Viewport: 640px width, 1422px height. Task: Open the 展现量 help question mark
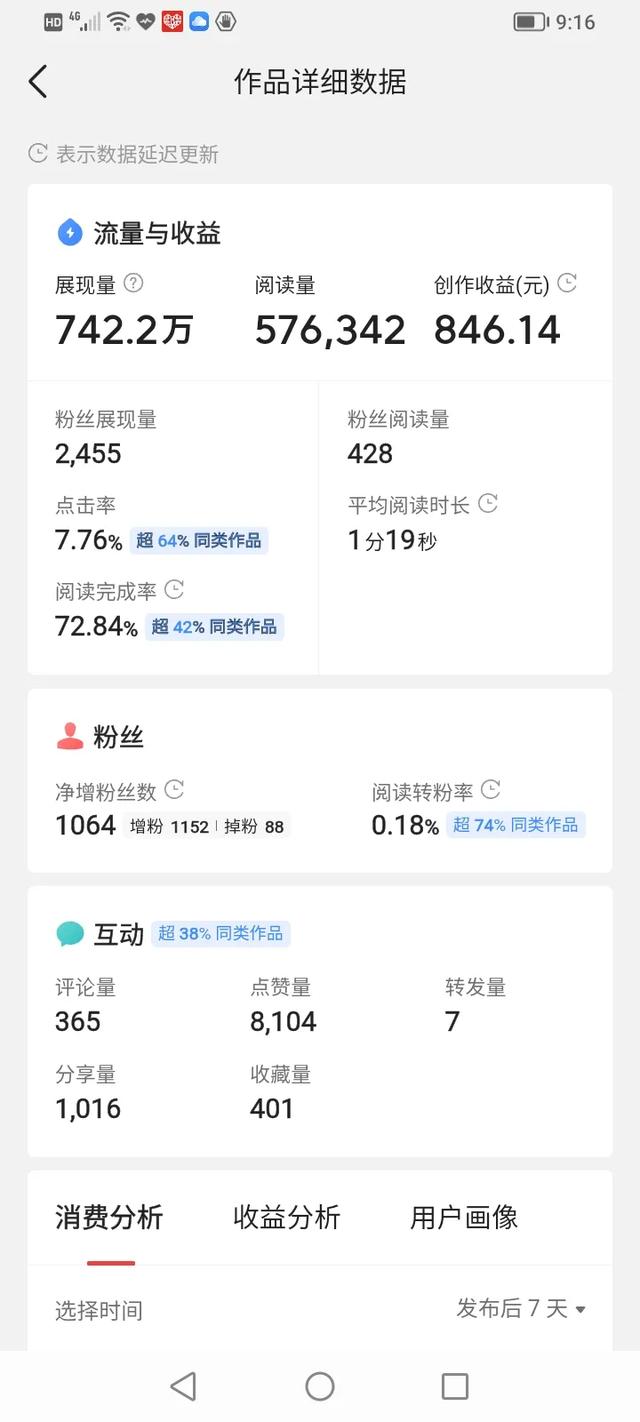pos(133,284)
